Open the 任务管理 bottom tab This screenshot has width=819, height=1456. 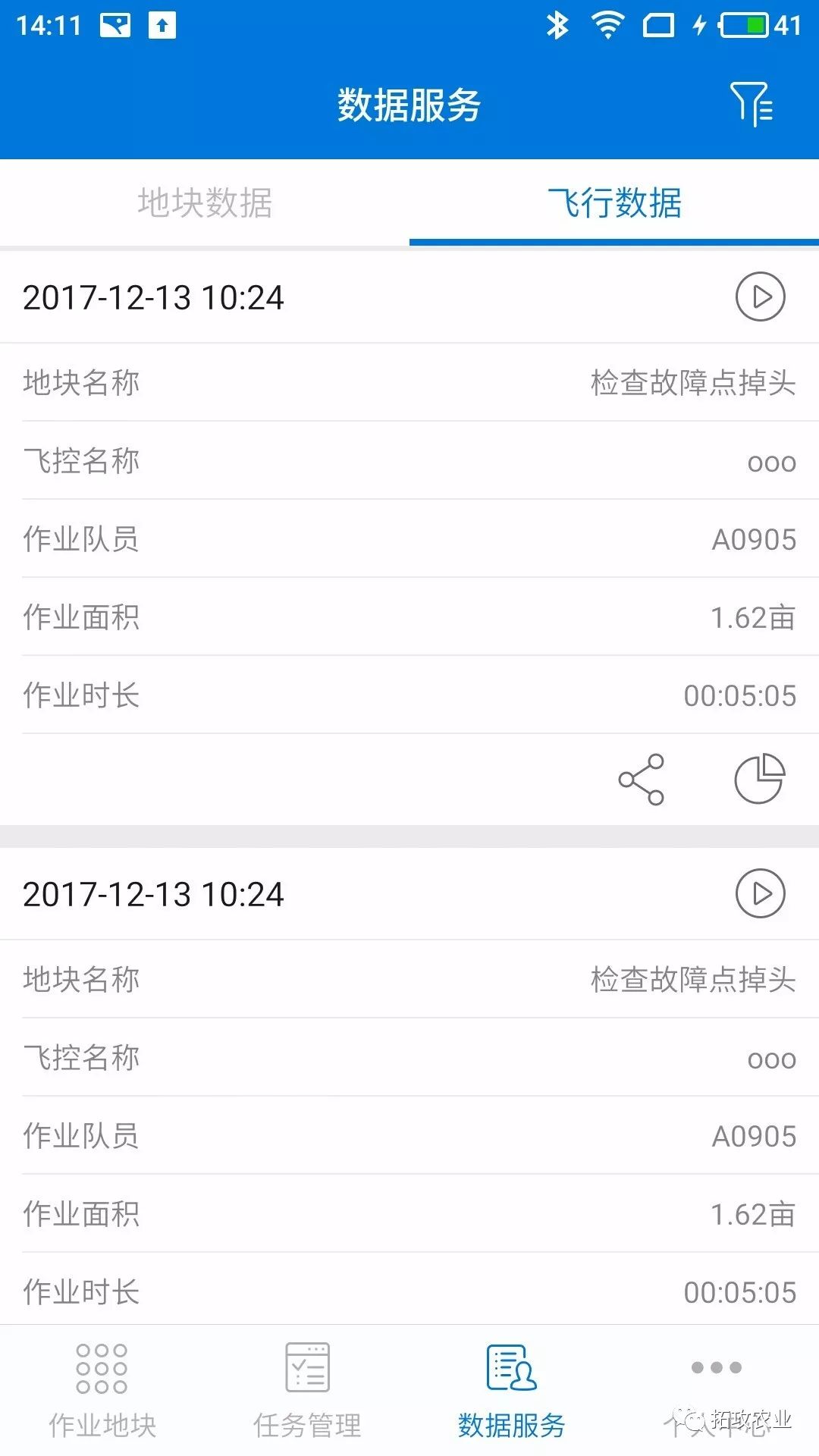tap(307, 1389)
